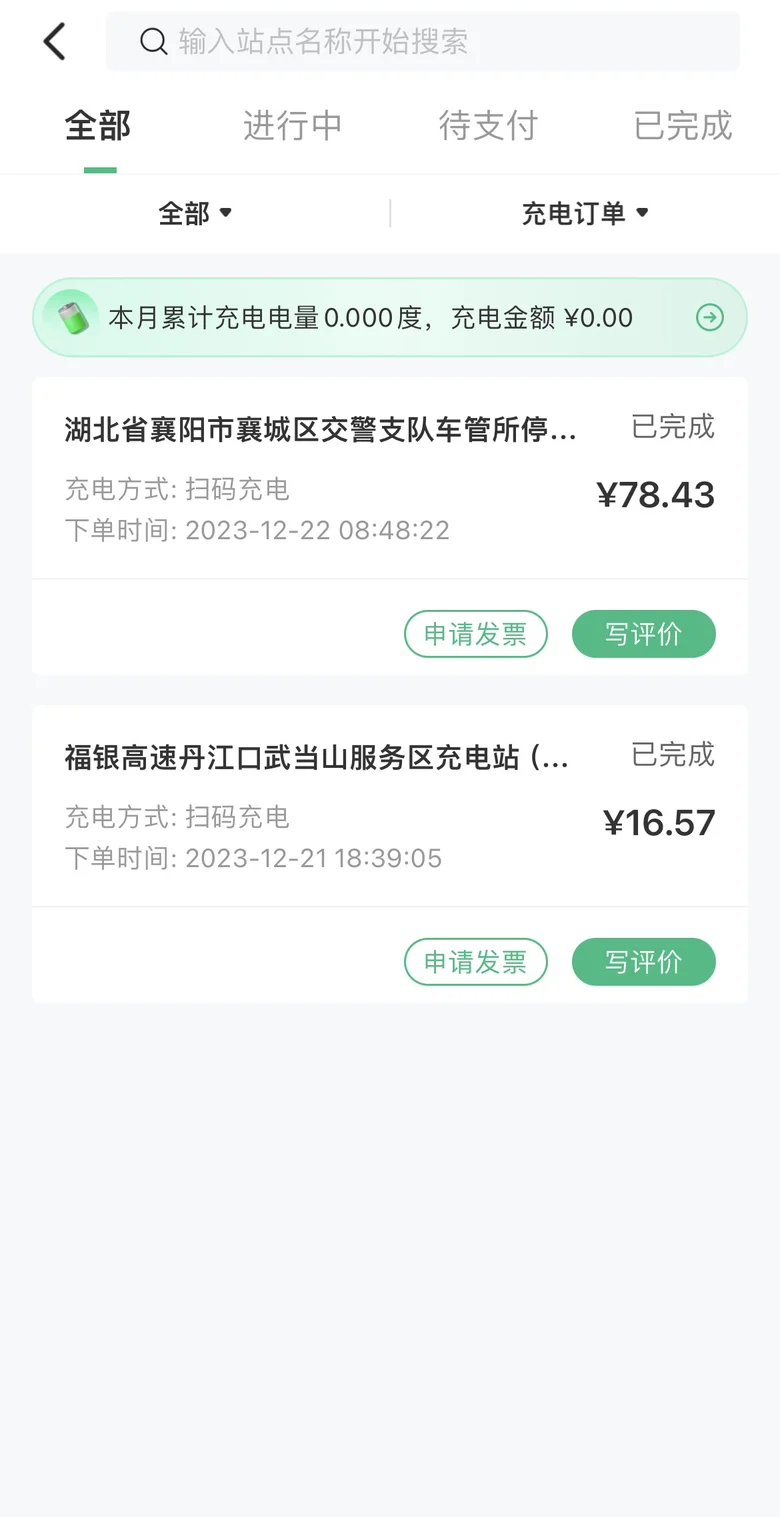The height and width of the screenshot is (1517, 780).
Task: Tap 申请发票 on the ¥78.43 order
Action: pos(476,634)
